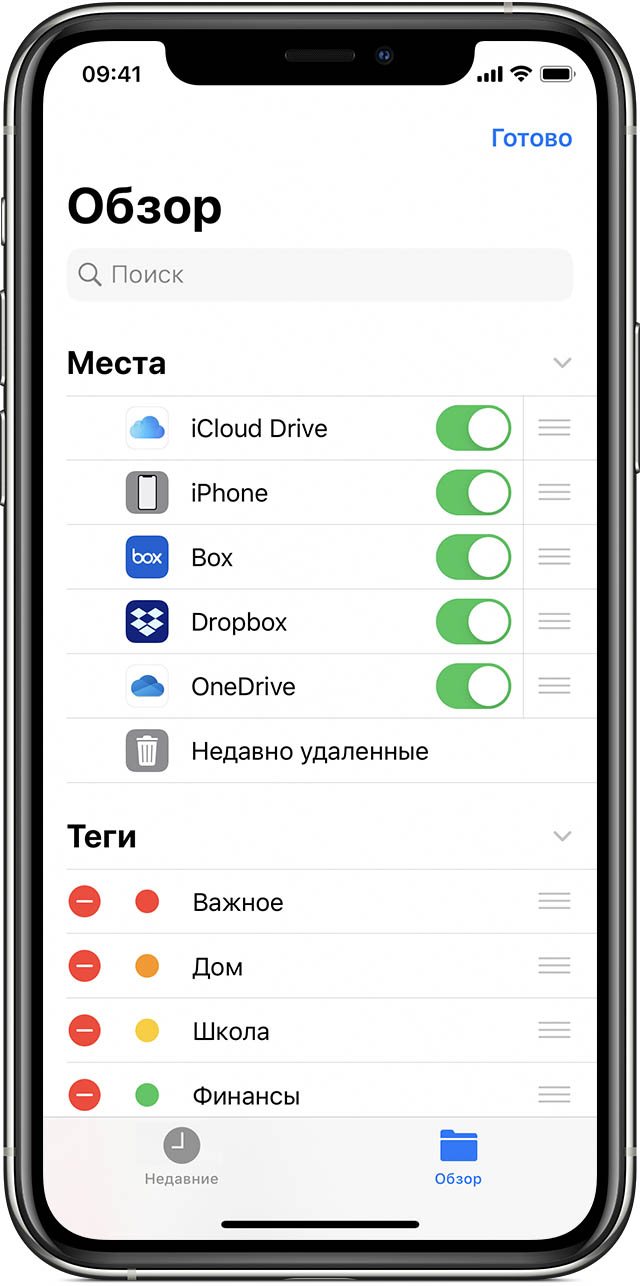
Task: Collapse the Места section
Action: [562, 363]
